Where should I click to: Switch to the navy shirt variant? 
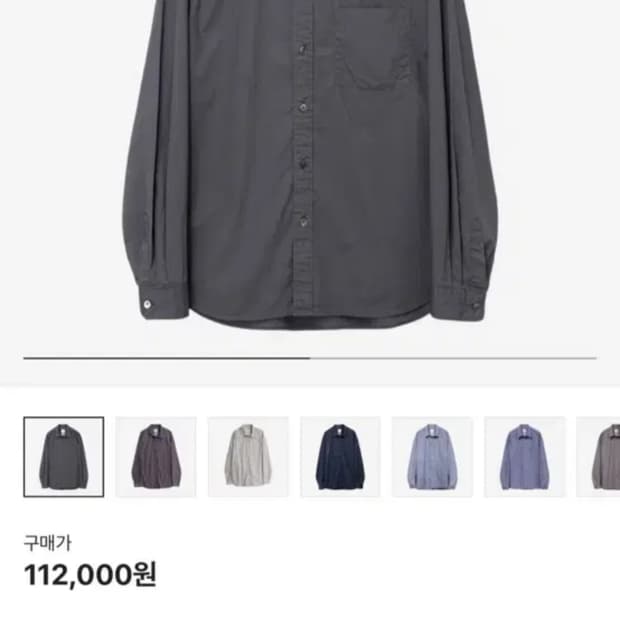point(340,457)
